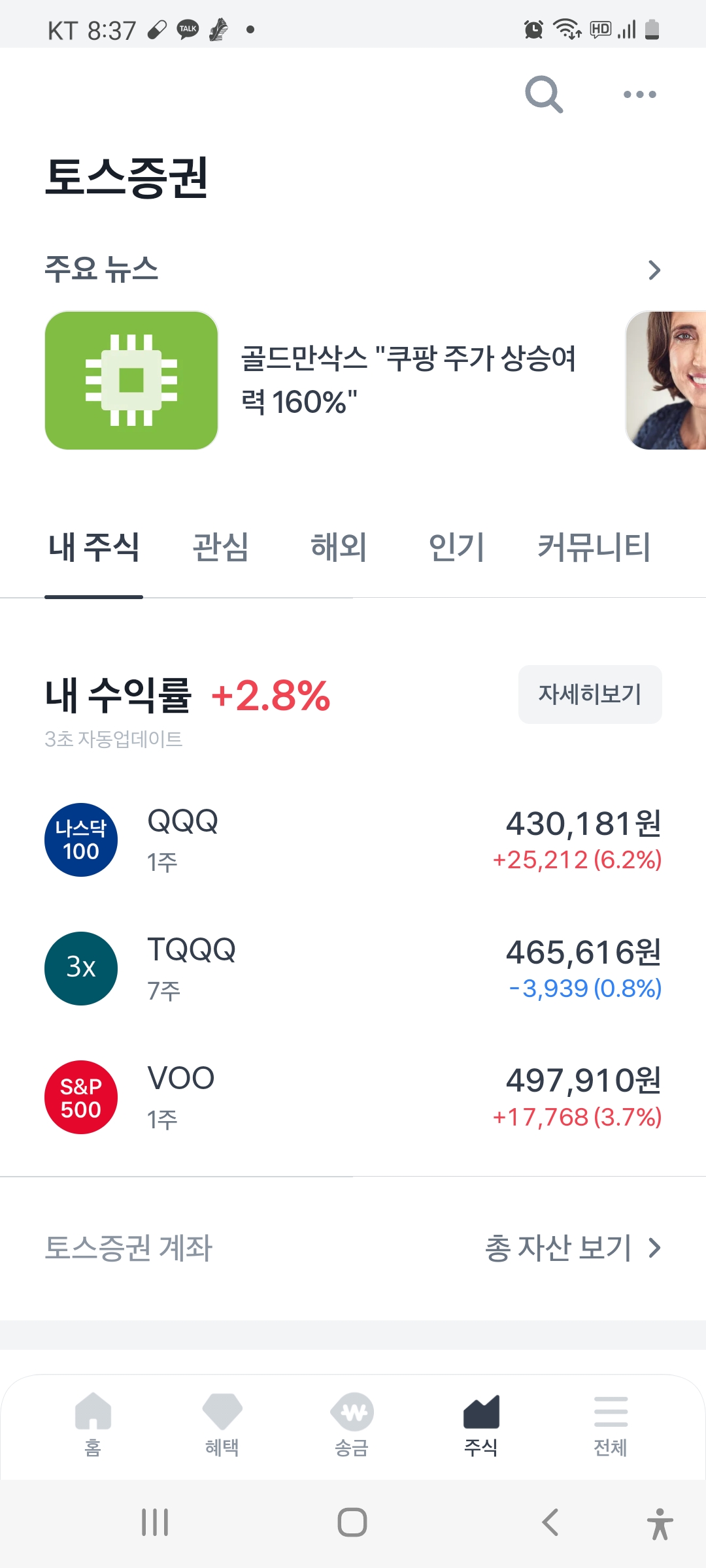706x1568 pixels.
Task: Go to the 홈 bottom tab
Action: coord(93,1426)
